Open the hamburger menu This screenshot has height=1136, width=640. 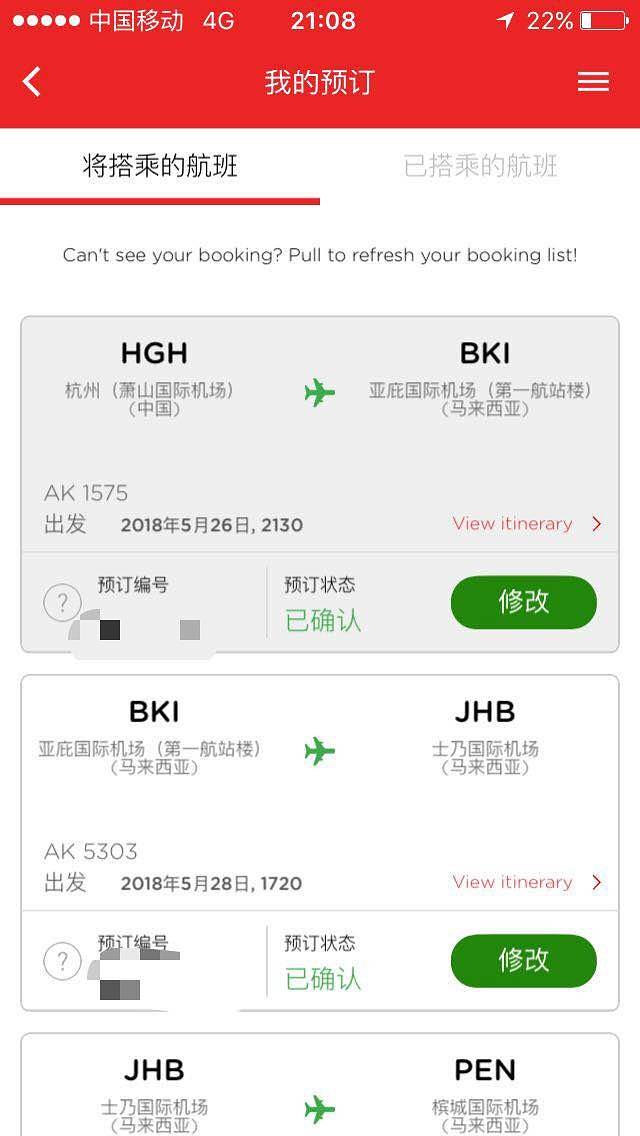pyautogui.click(x=593, y=82)
